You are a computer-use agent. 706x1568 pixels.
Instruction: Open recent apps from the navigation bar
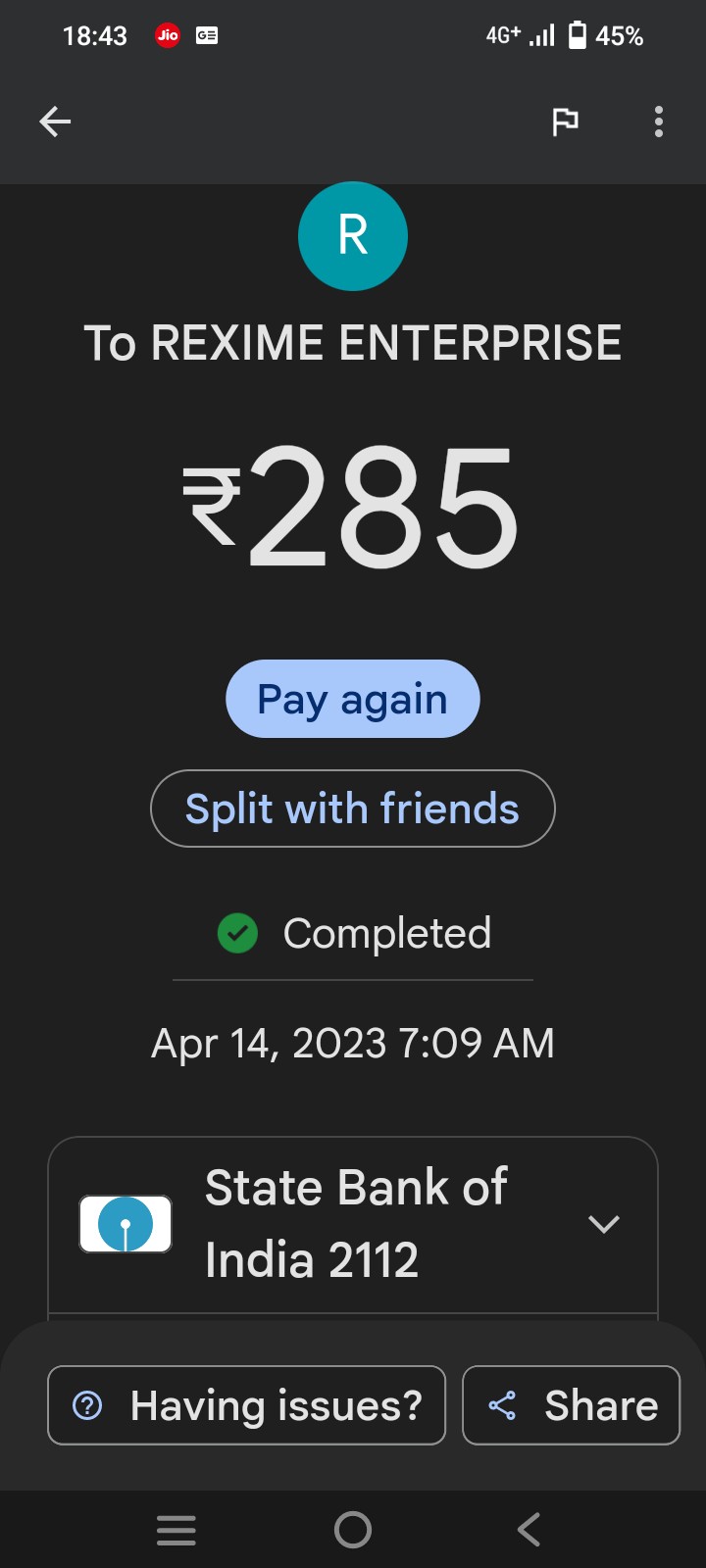coord(176,1530)
